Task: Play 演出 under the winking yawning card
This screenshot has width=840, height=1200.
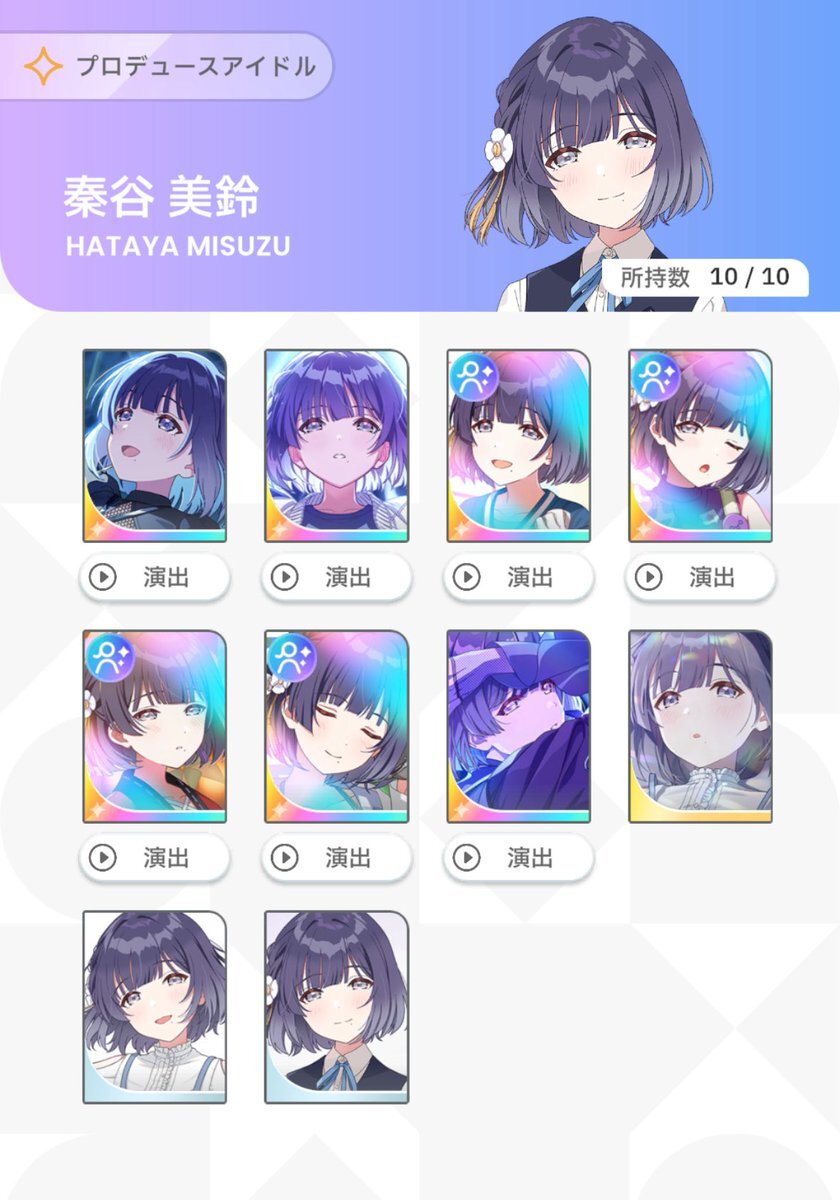Action: [x=700, y=577]
